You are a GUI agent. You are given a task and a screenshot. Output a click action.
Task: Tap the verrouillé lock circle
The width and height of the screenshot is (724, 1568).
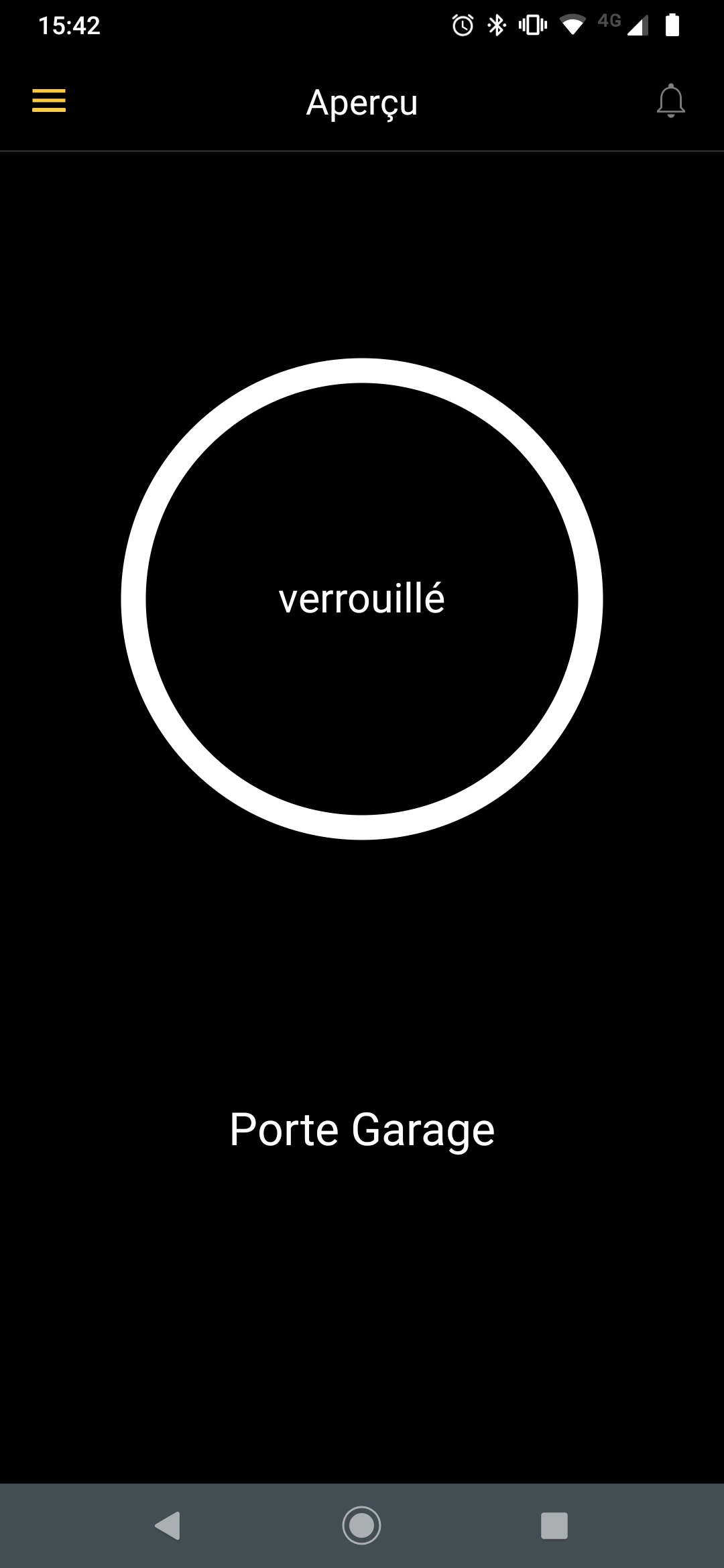point(362,598)
